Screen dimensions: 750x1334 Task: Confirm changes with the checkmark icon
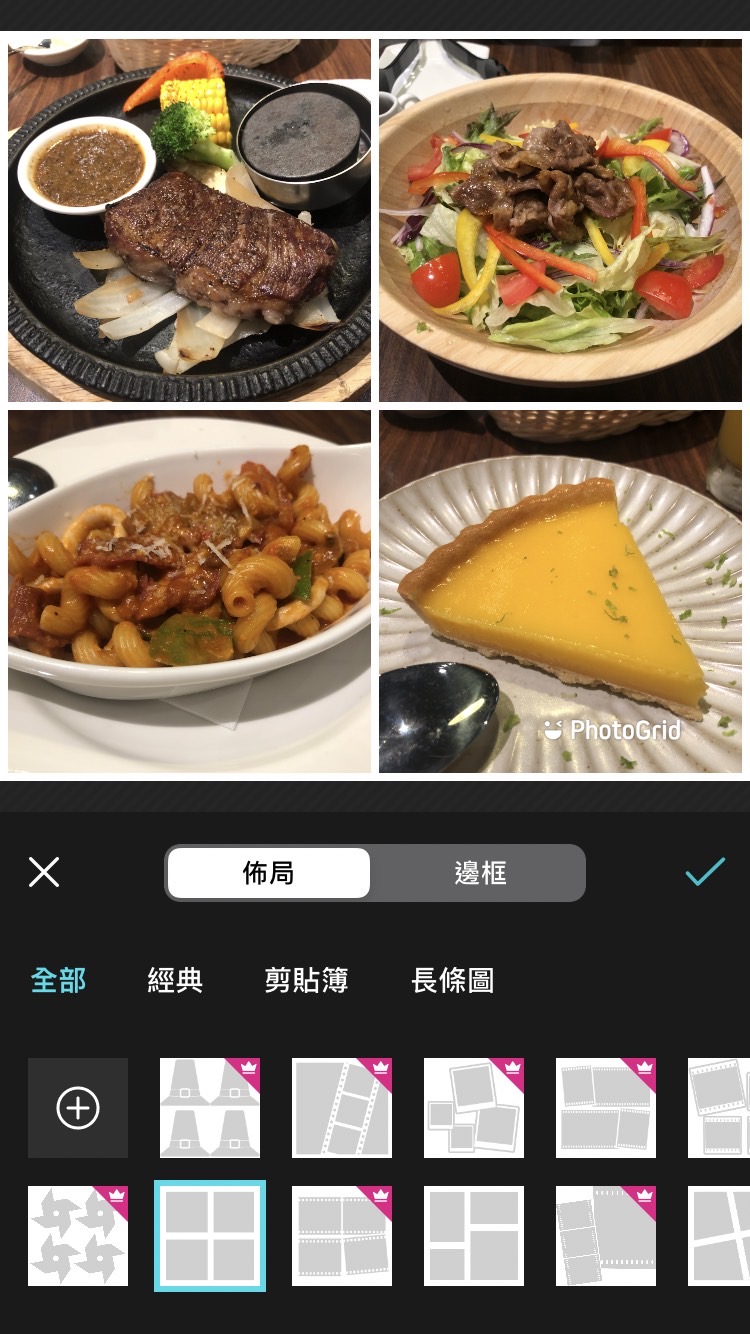click(x=706, y=872)
